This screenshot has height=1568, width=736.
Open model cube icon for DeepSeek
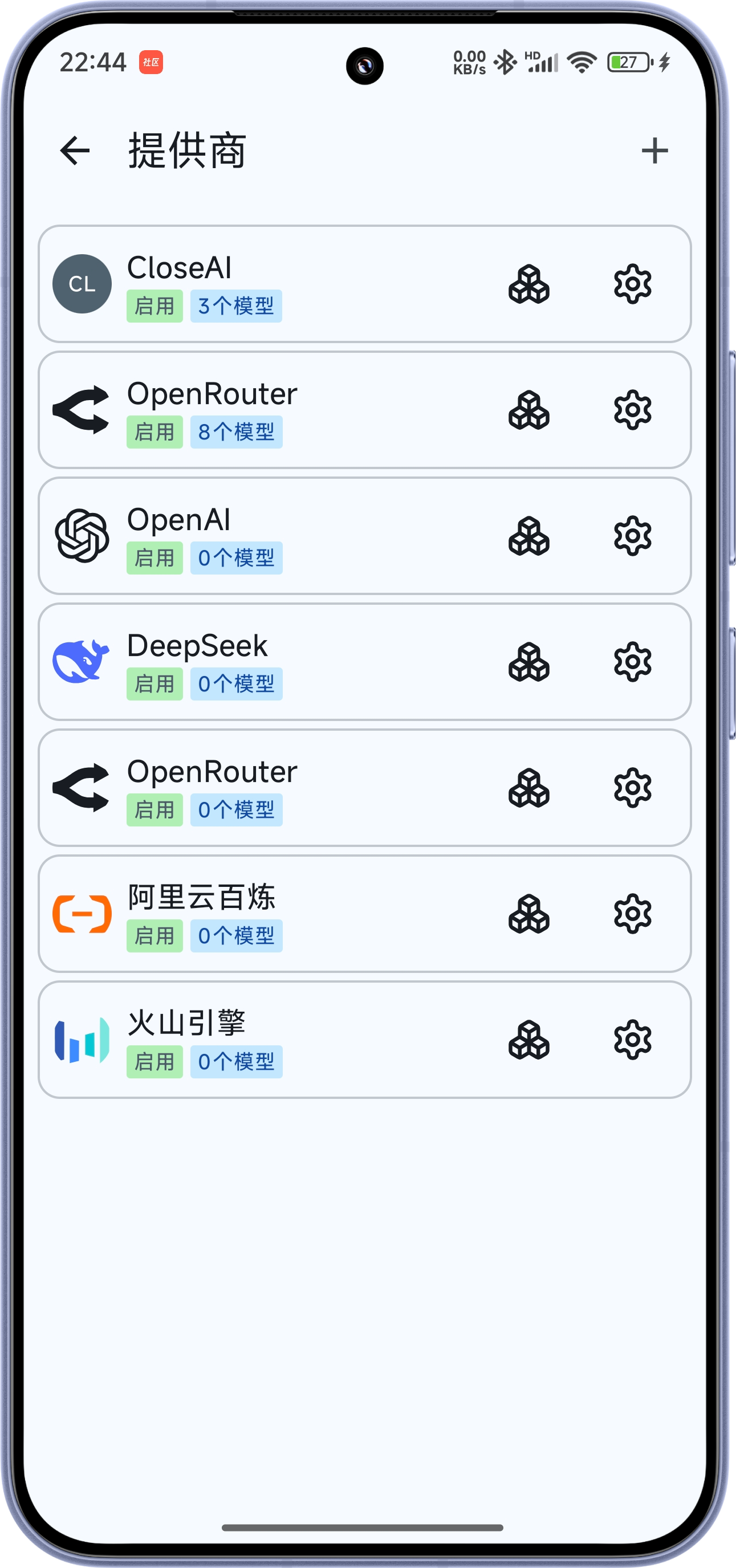click(529, 662)
